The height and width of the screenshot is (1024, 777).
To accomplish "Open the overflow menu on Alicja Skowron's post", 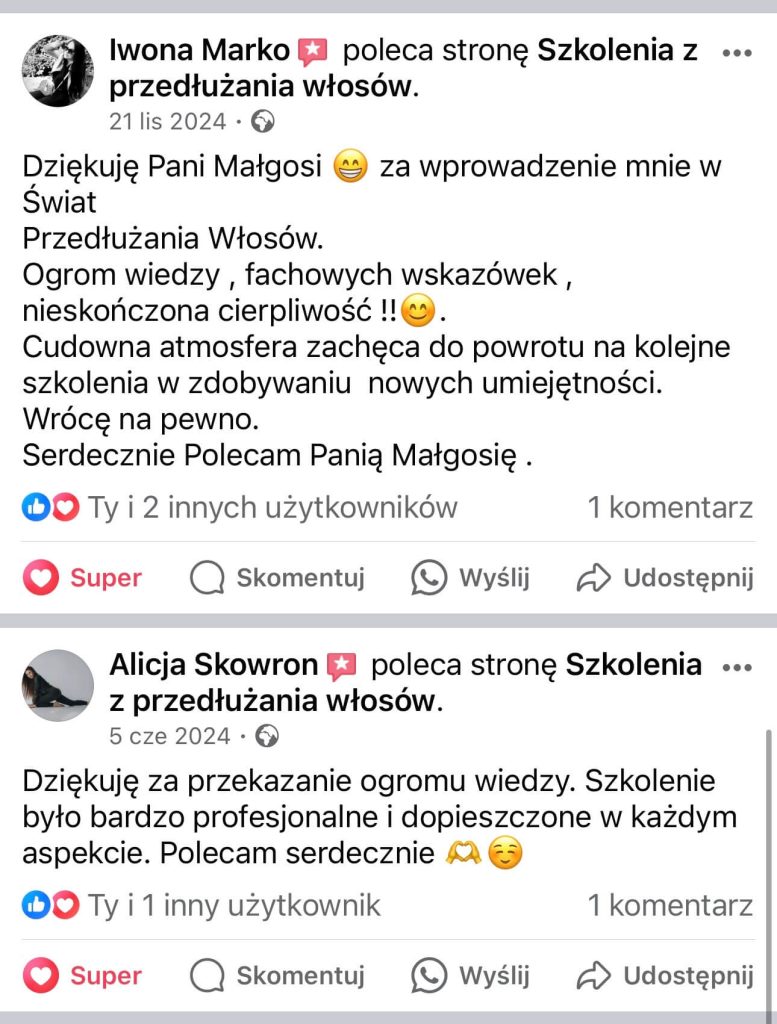I will (736, 667).
